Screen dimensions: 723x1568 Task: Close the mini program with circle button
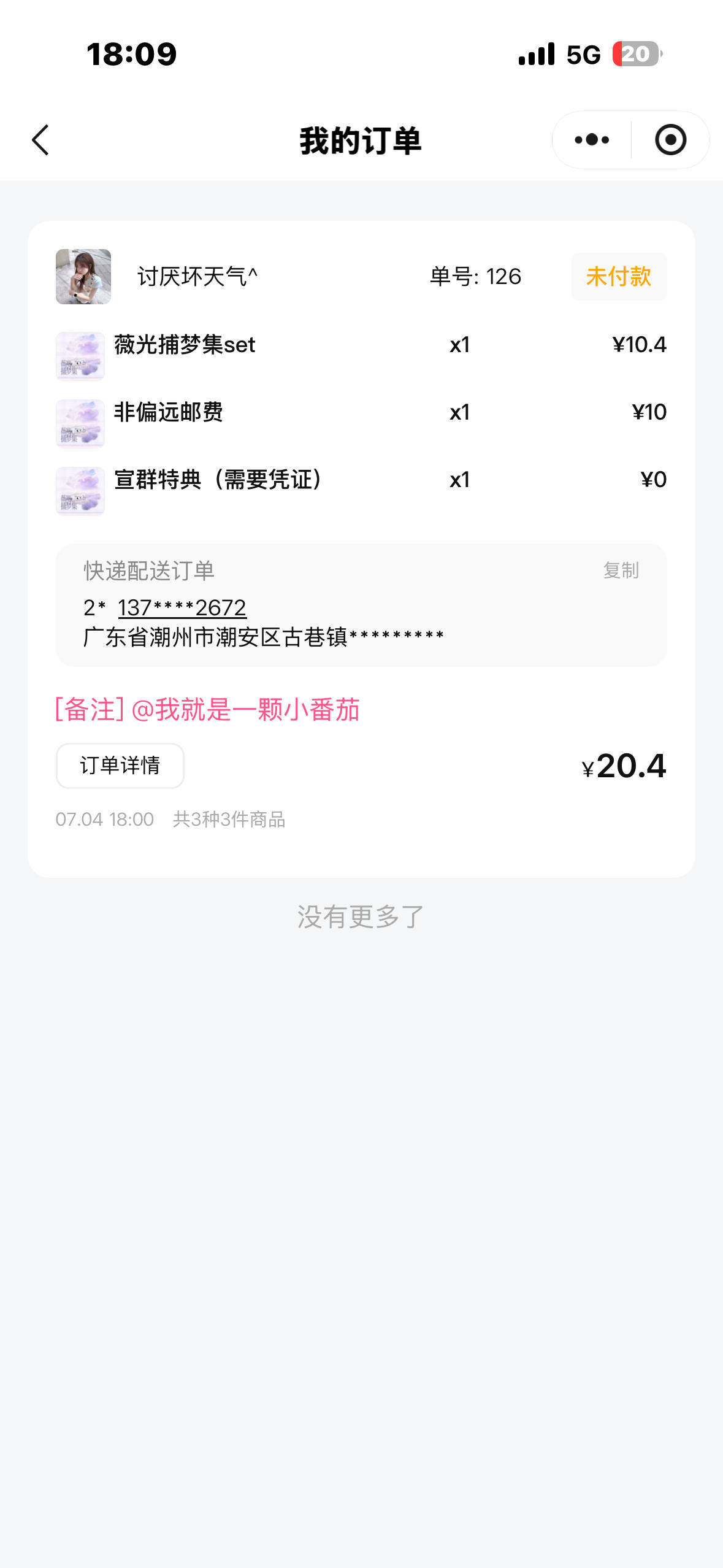point(670,140)
